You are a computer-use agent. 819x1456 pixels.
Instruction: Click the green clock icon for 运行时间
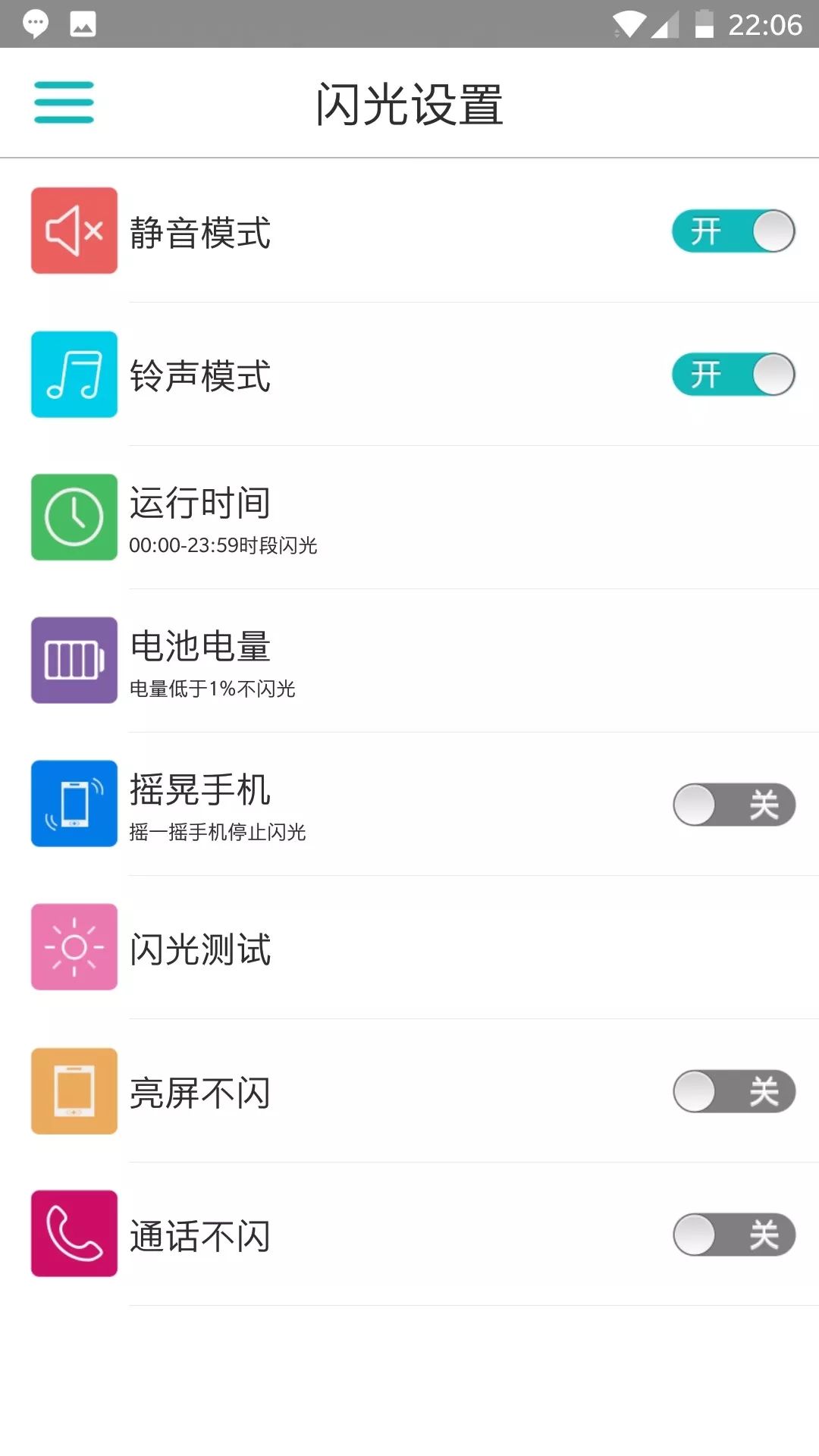(x=73, y=516)
